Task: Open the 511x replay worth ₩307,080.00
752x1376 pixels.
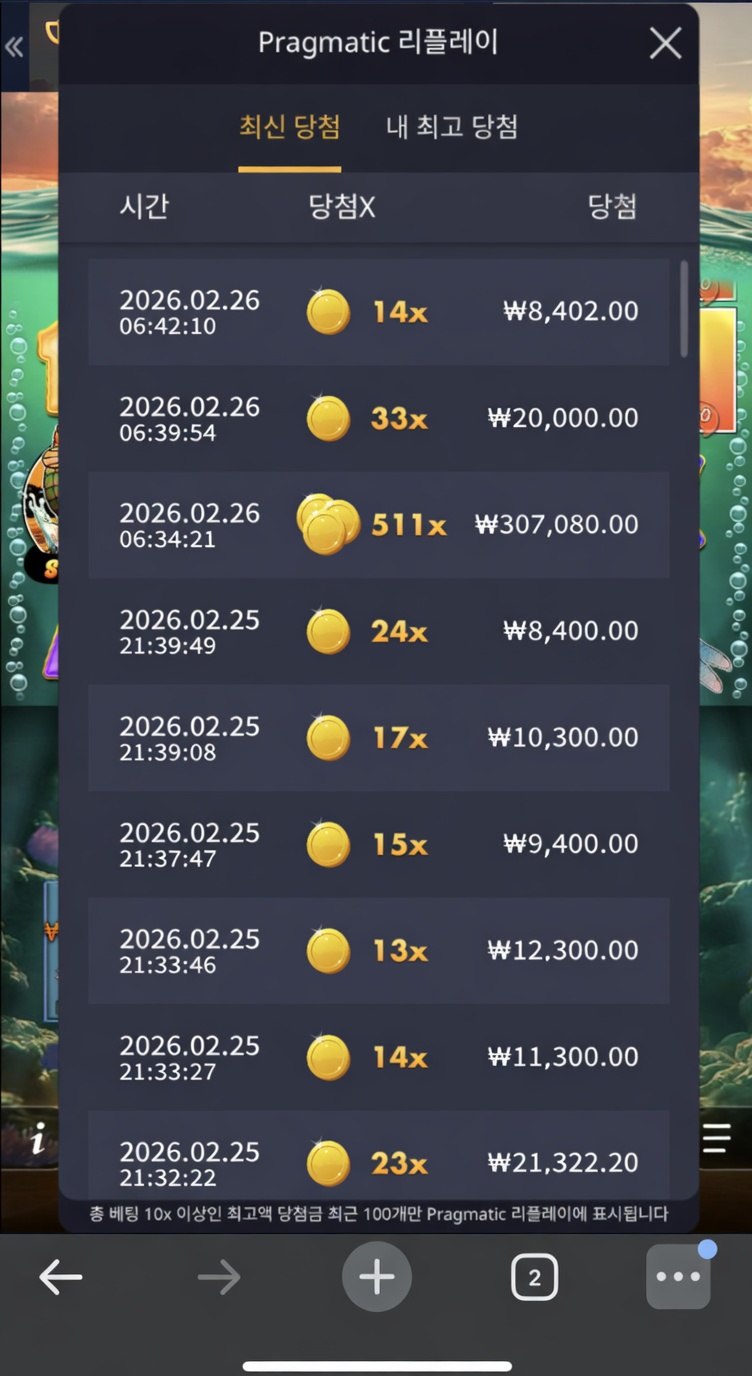Action: 378,525
